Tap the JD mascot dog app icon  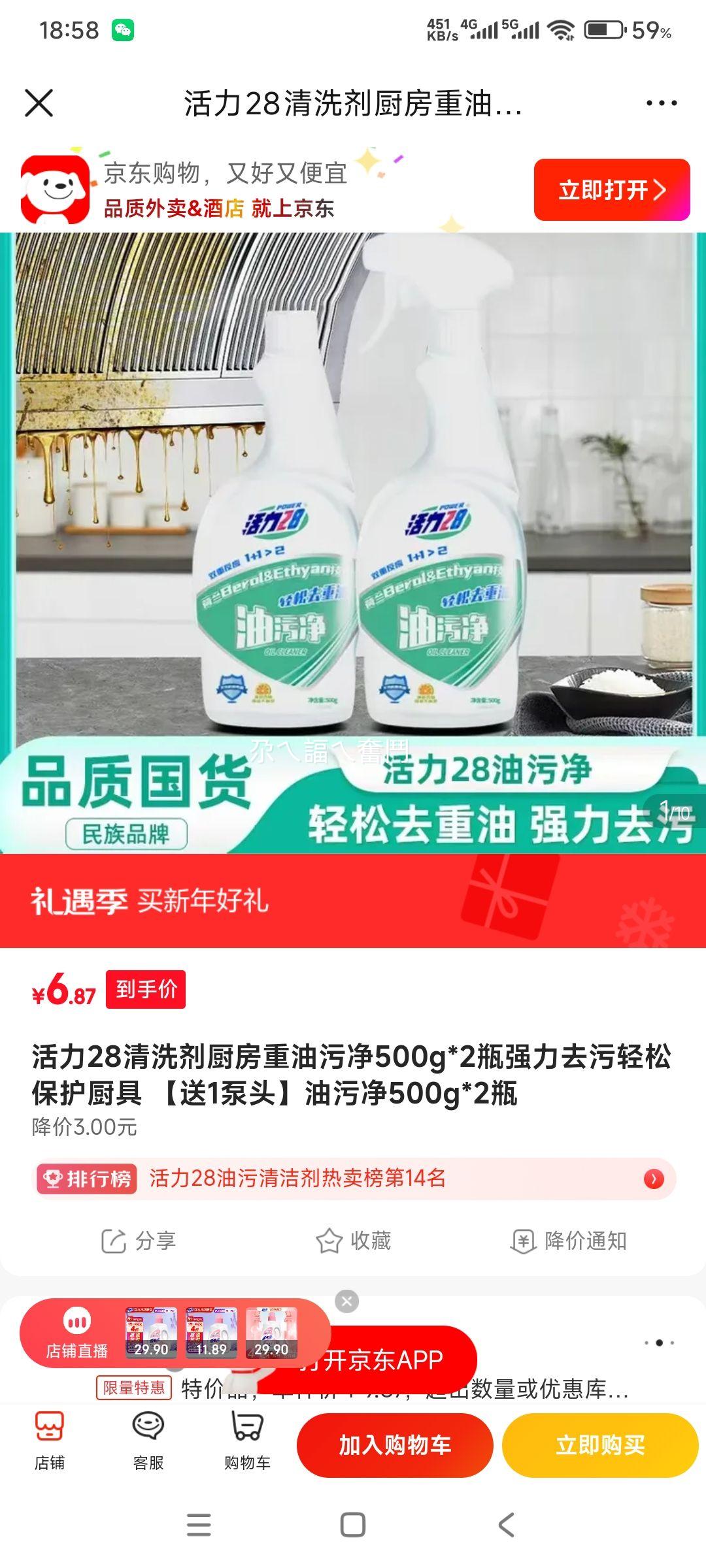tap(56, 186)
